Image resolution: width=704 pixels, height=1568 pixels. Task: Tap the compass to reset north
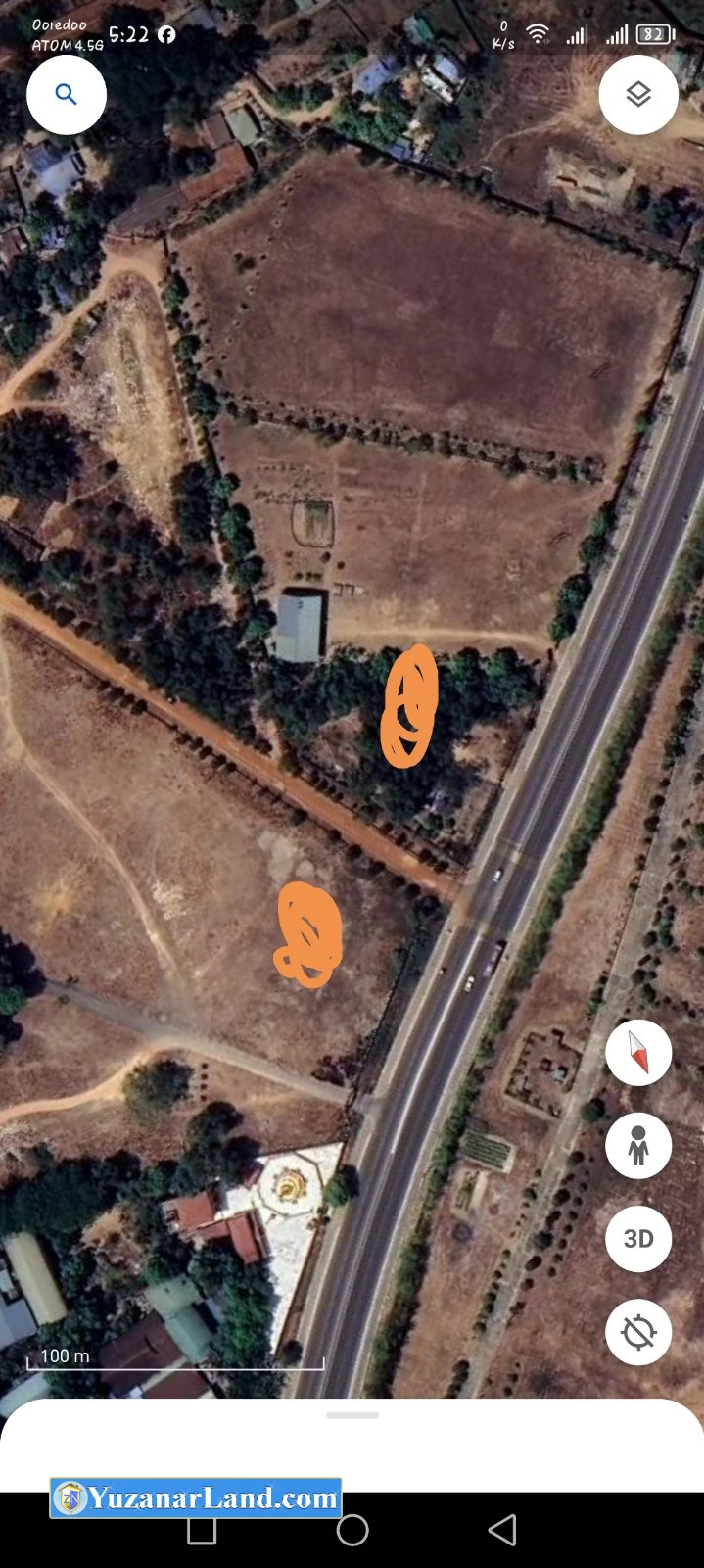point(638,1053)
